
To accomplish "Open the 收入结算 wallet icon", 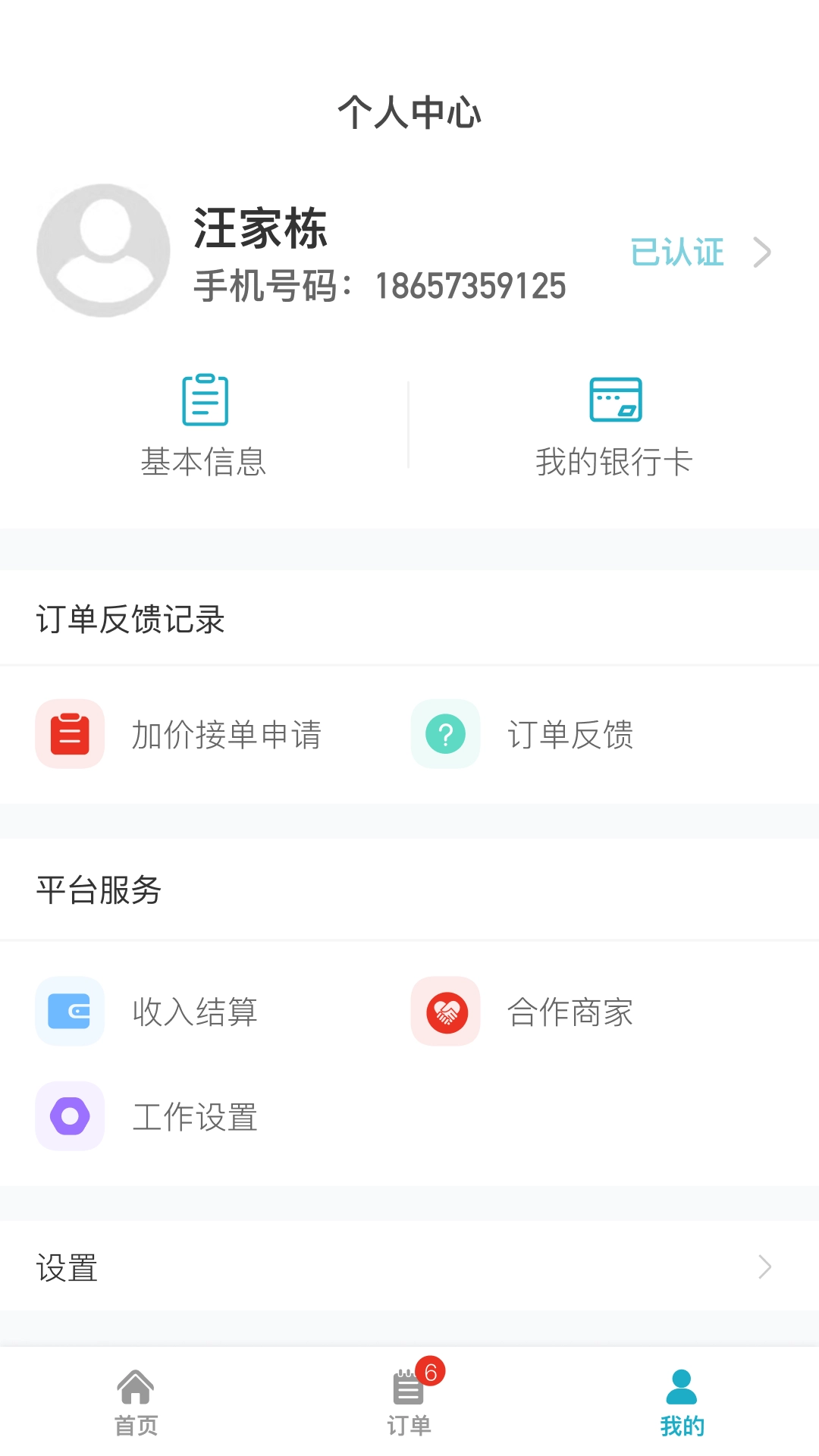I will (x=69, y=1012).
